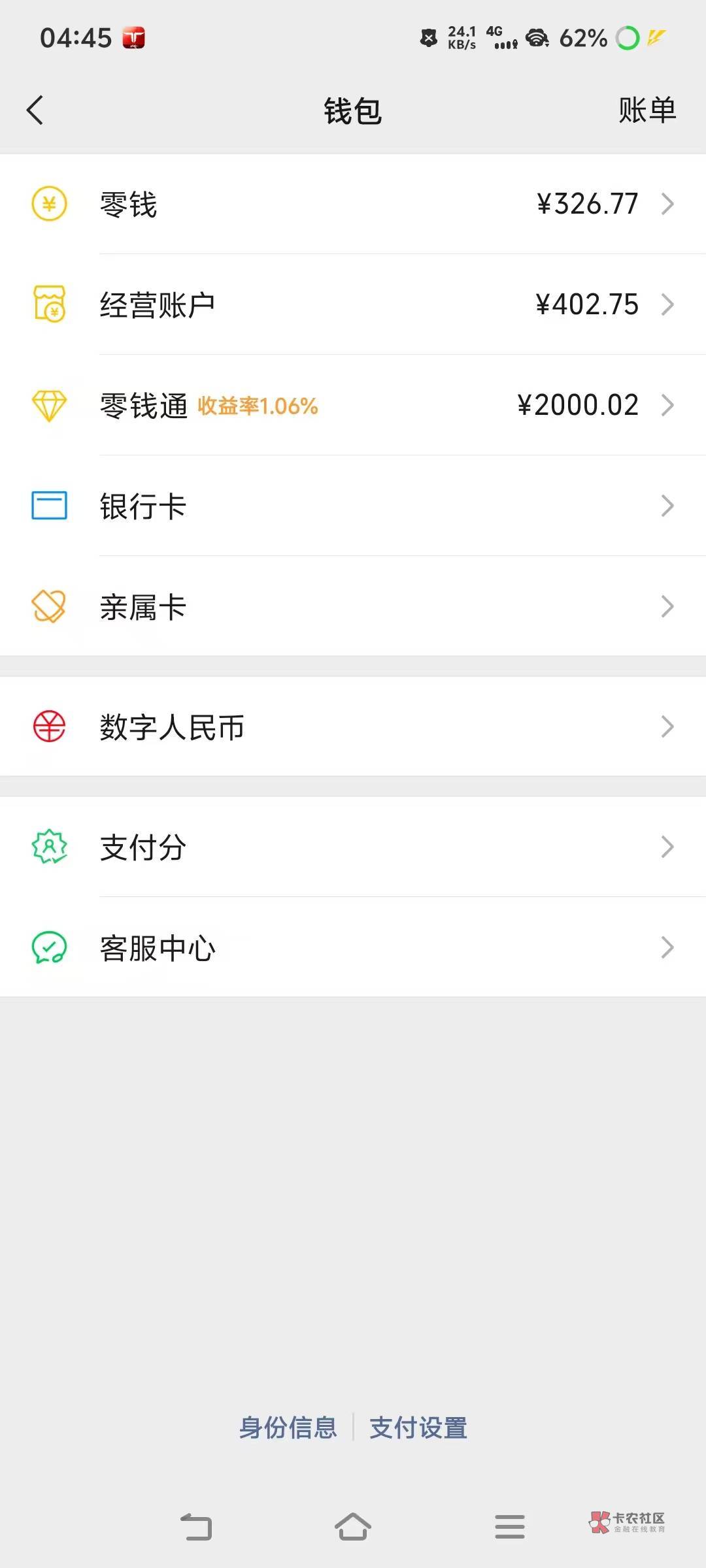Open 经营账户 row
Viewport: 706px width, 1568px height.
click(353, 304)
